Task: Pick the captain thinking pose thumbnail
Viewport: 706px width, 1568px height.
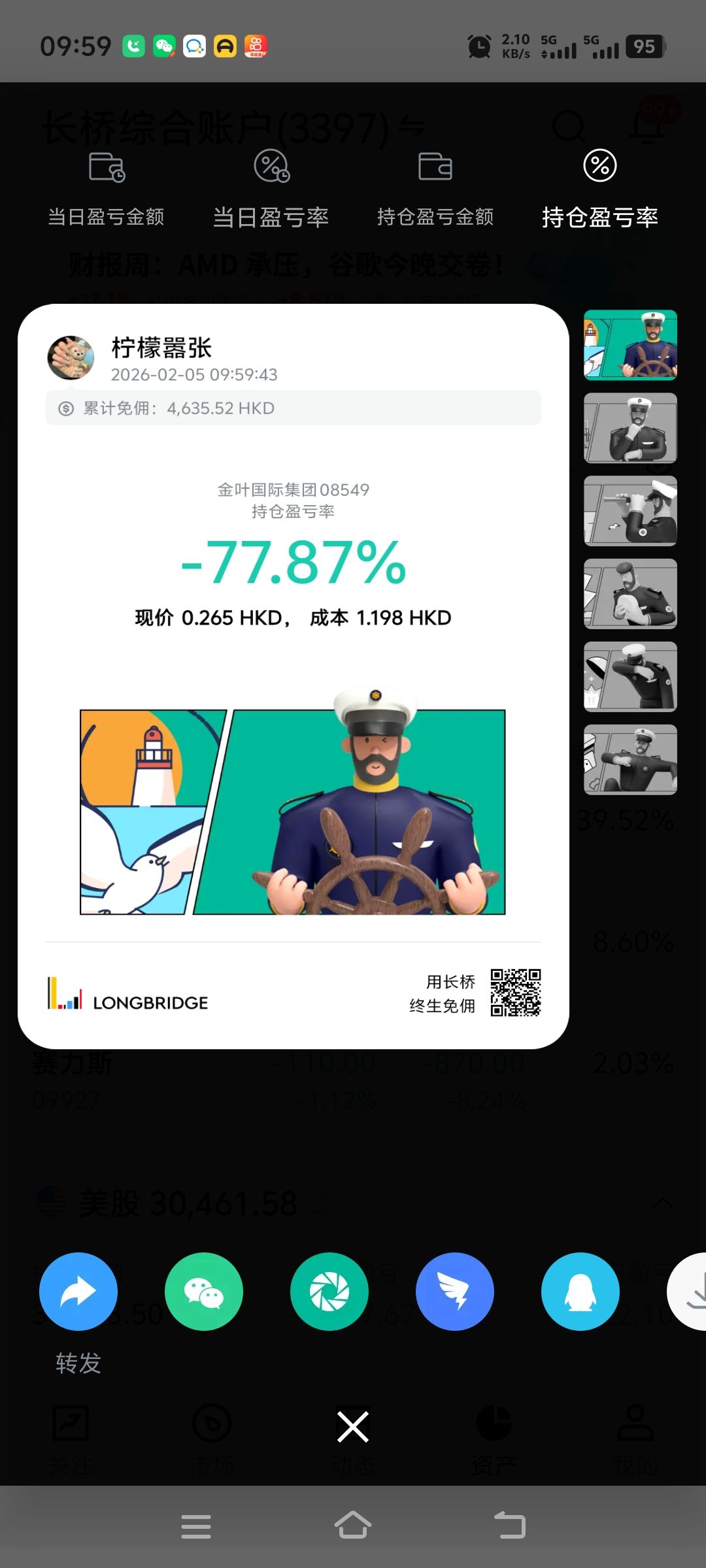Action: point(630,428)
